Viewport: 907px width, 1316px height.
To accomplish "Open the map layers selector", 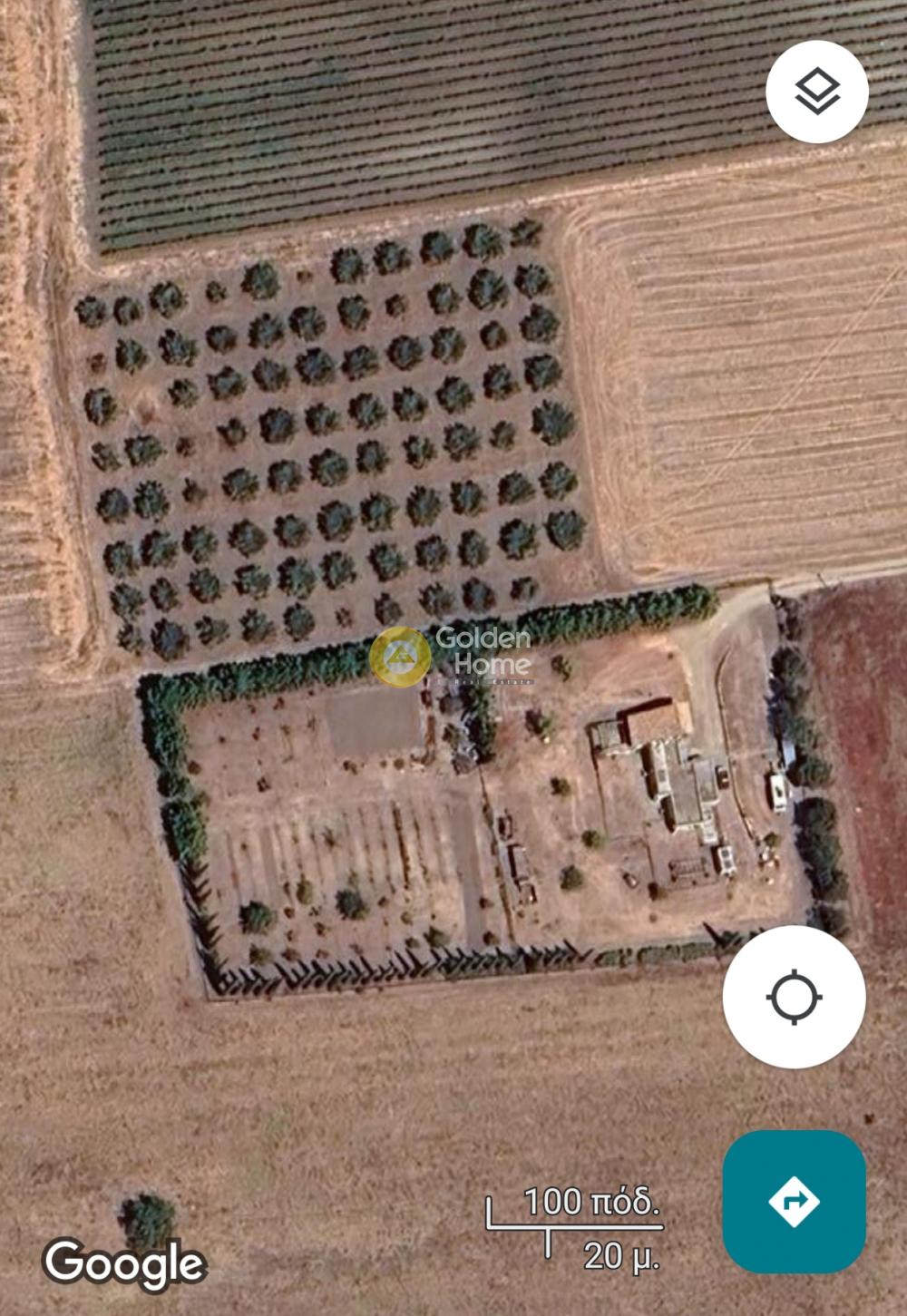I will (816, 92).
